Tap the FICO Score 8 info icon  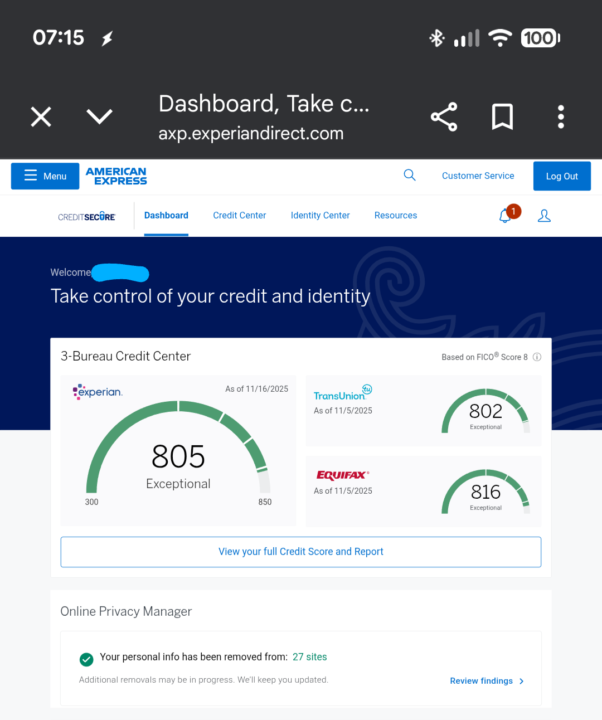tap(537, 357)
